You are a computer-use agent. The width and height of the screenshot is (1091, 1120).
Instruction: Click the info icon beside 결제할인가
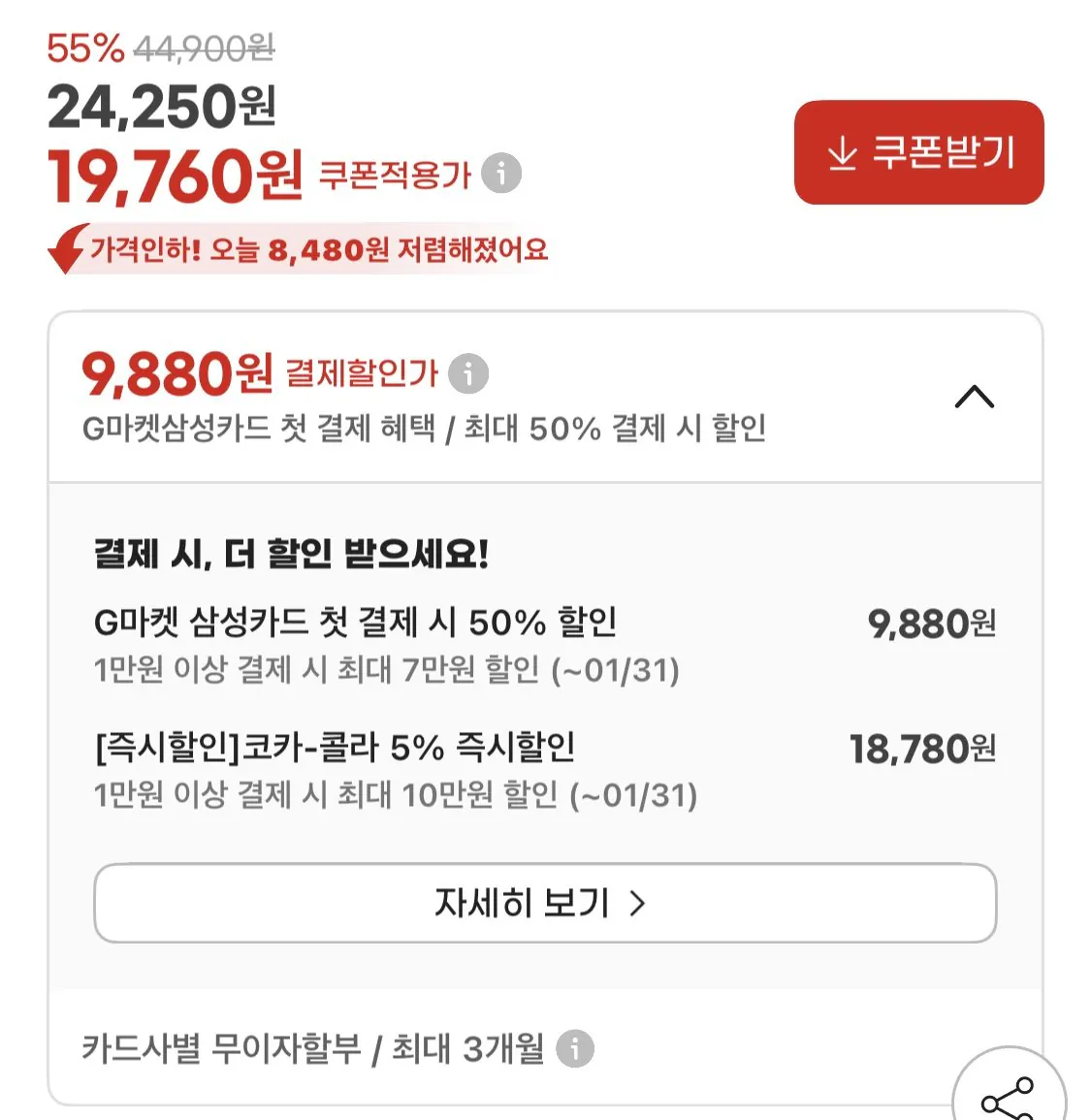pyautogui.click(x=468, y=373)
